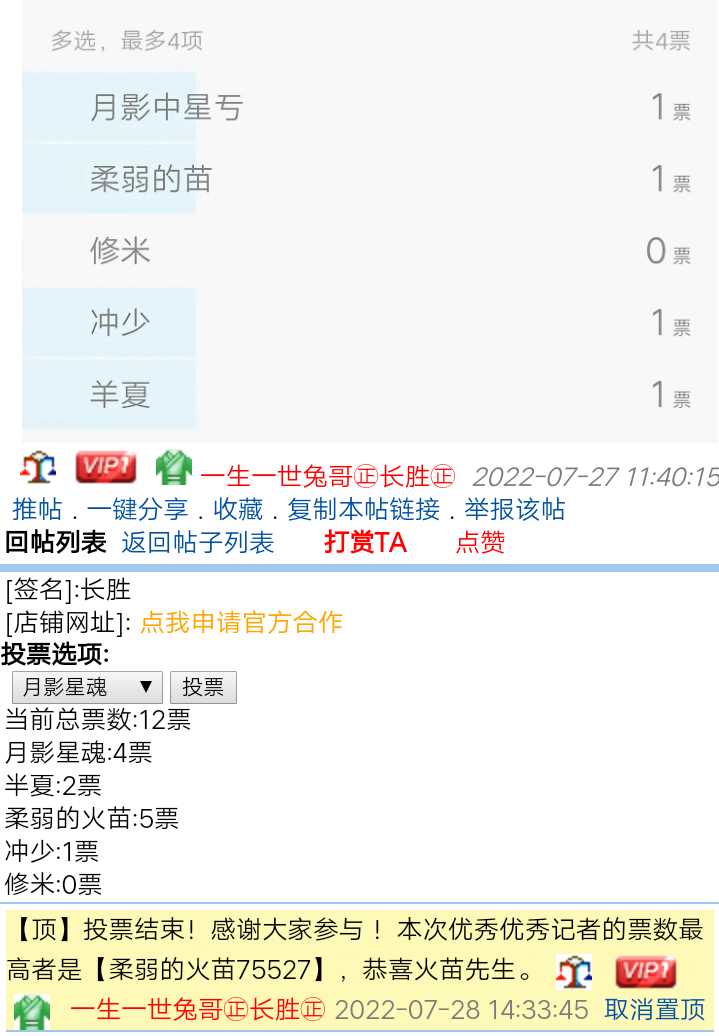
Task: Submit vote with the 投票 button
Action: 203,687
